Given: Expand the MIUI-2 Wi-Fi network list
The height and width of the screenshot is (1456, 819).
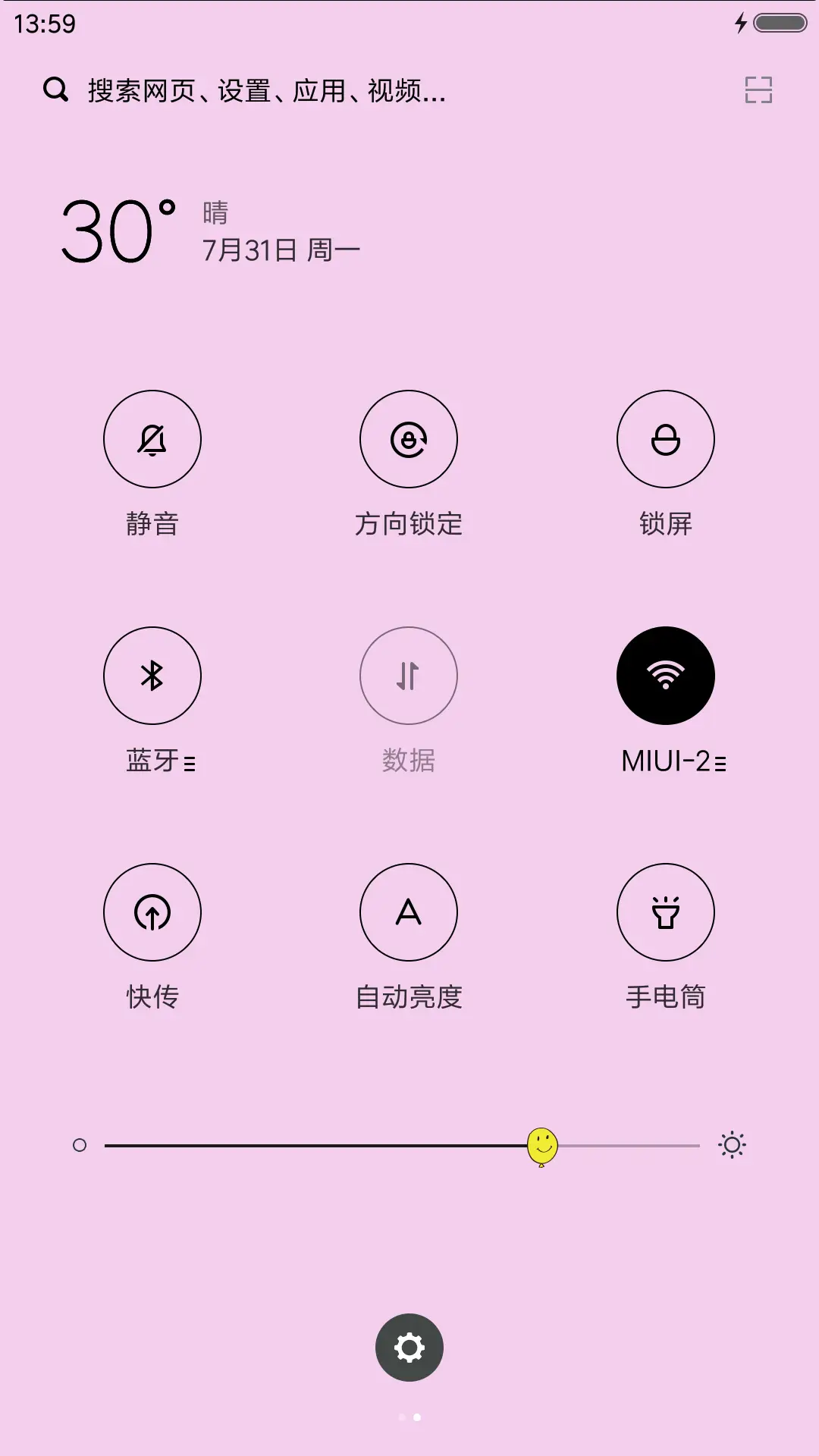Looking at the screenshot, I should point(720,764).
